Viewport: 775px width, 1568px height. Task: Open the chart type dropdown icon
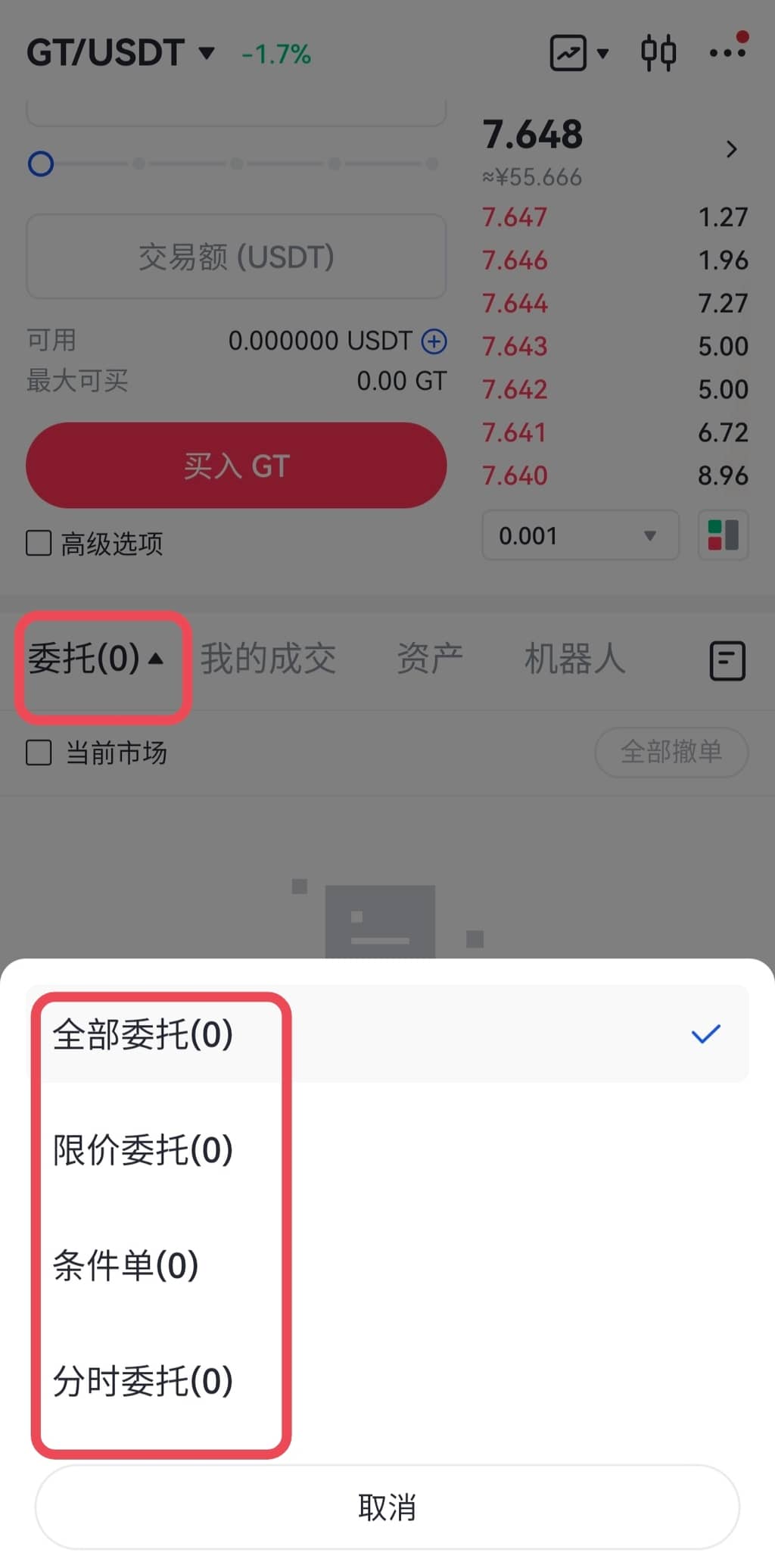(x=579, y=53)
